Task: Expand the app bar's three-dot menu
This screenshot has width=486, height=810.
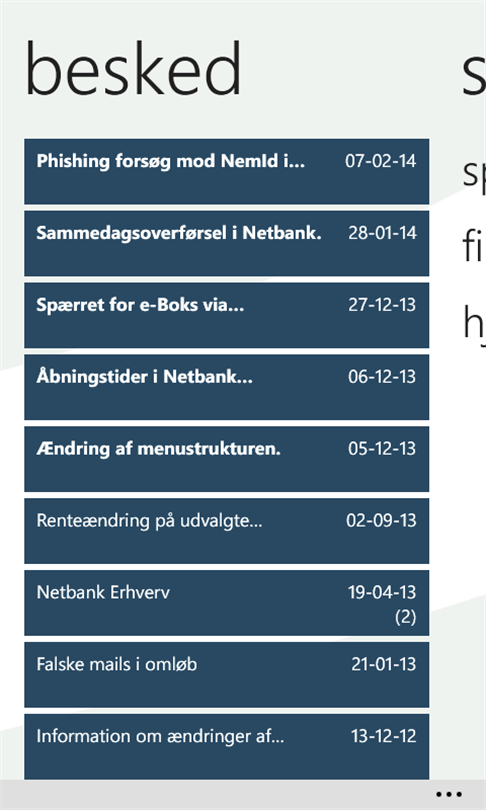Action: click(448, 794)
